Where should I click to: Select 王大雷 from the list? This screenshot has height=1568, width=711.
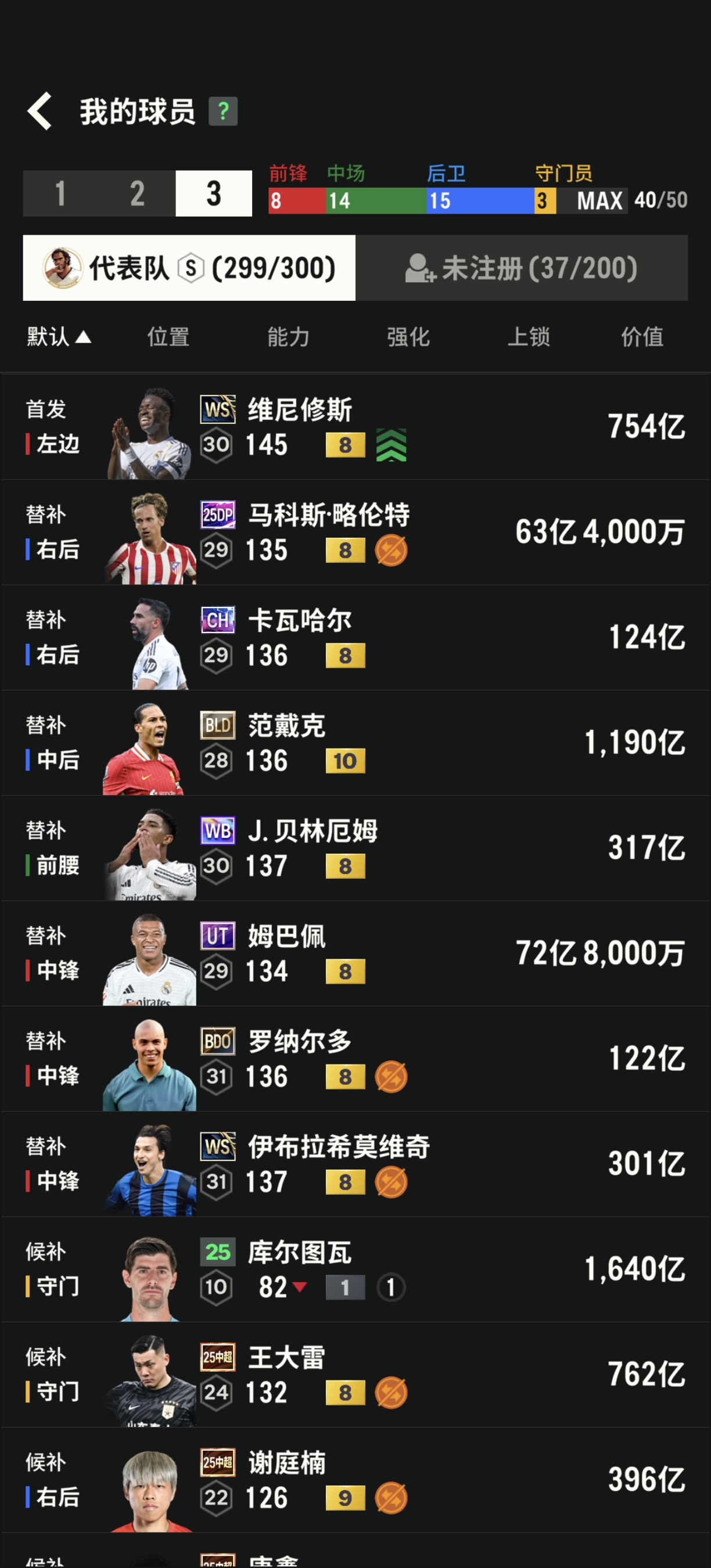pyautogui.click(x=355, y=1375)
